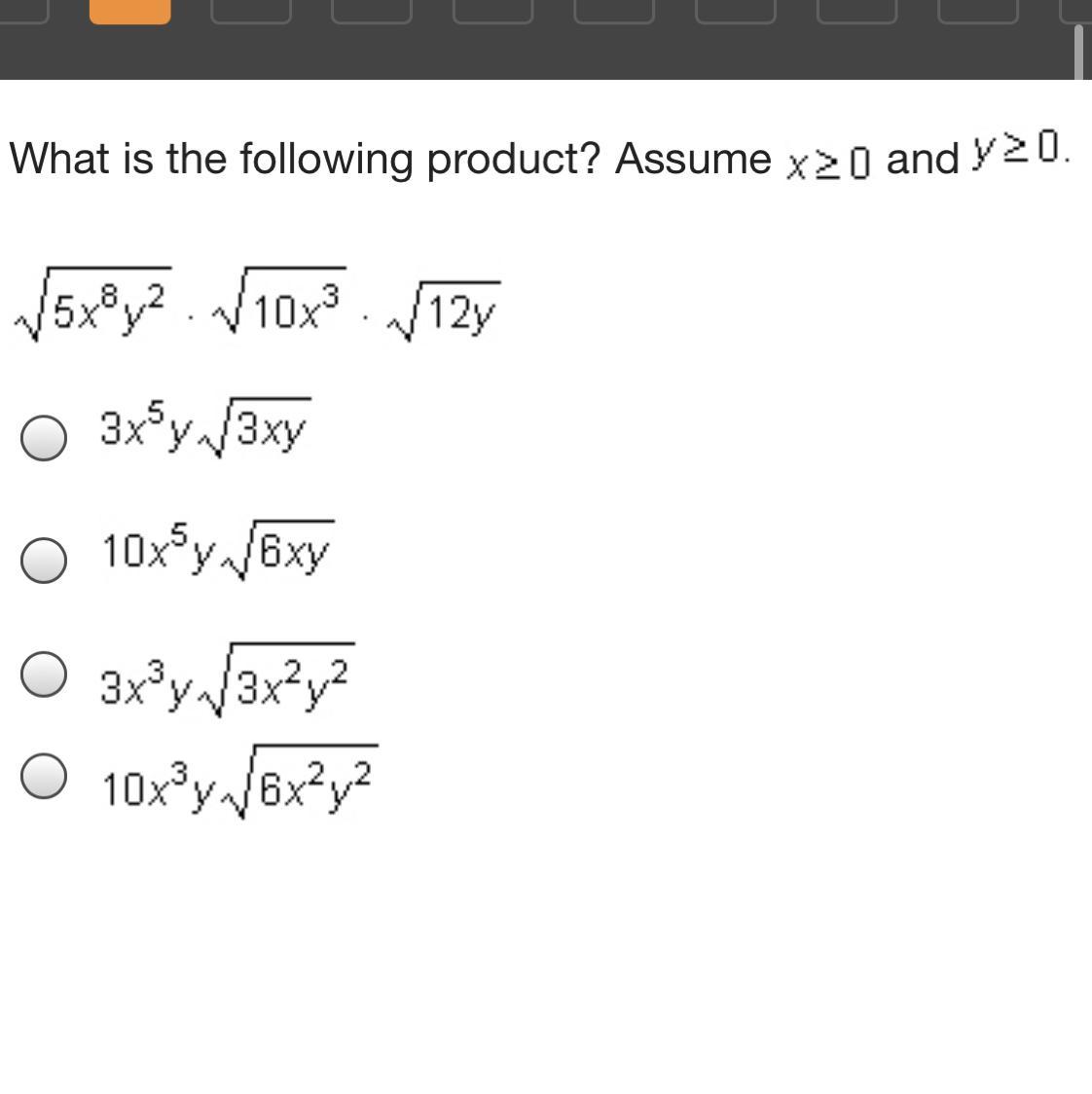Choose the option 10x⁵y√(6xy)
Viewport: 1092px width, 1094px height.
point(44,560)
